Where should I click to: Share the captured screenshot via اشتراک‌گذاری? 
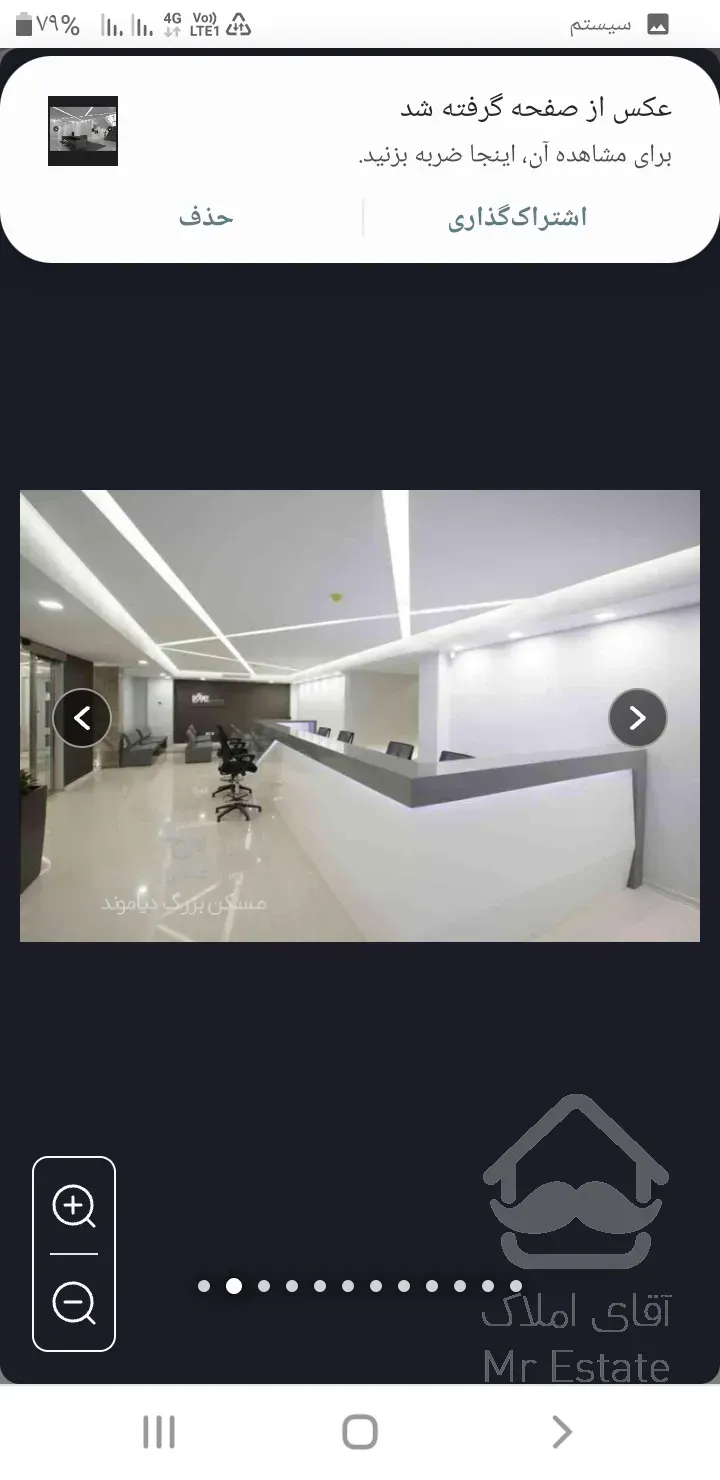517,218
